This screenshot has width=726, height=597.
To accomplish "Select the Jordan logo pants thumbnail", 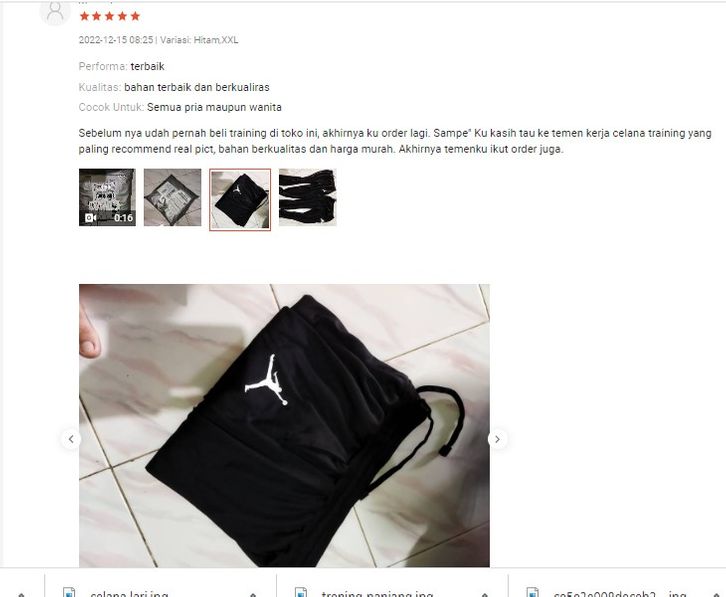I will coord(240,199).
